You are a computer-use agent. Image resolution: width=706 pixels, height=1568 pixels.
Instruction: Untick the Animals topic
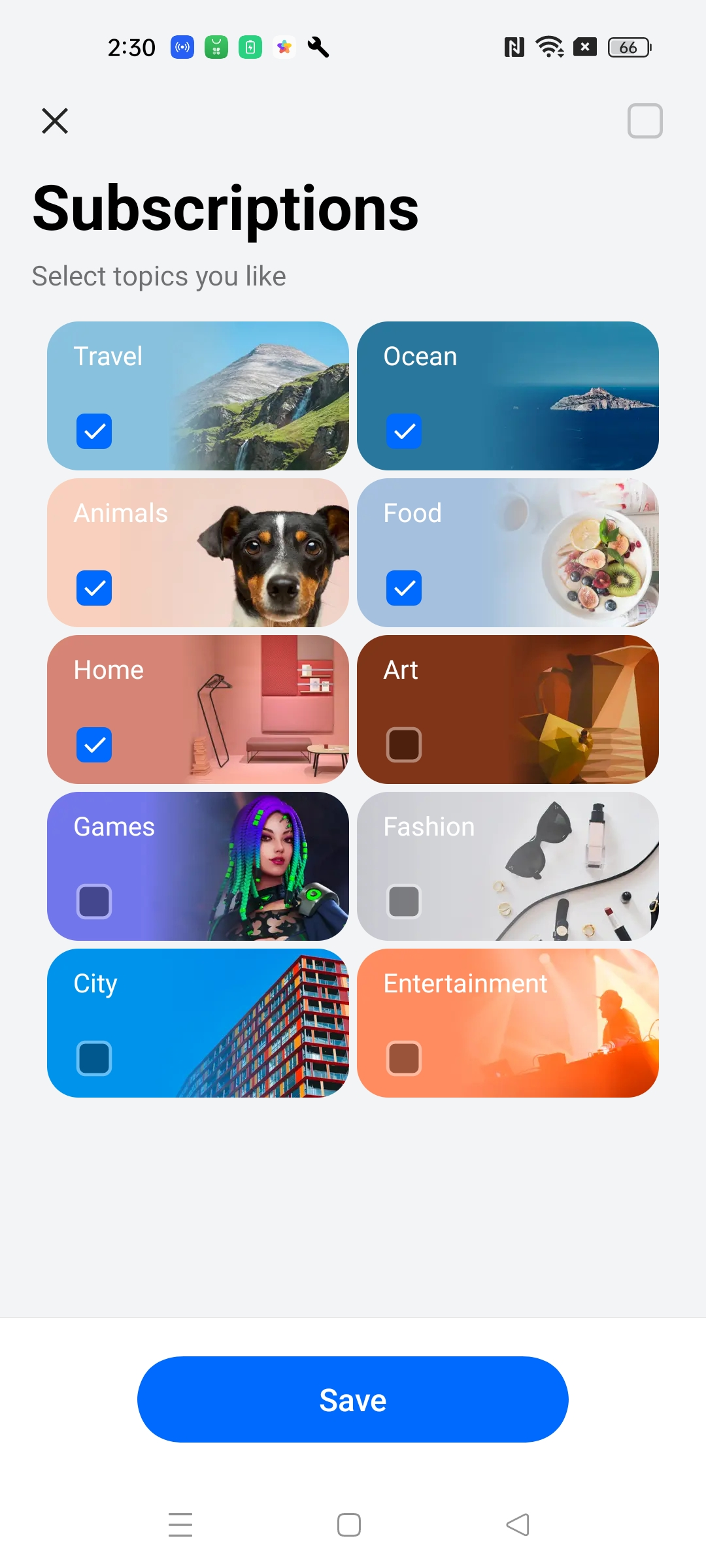(x=94, y=588)
